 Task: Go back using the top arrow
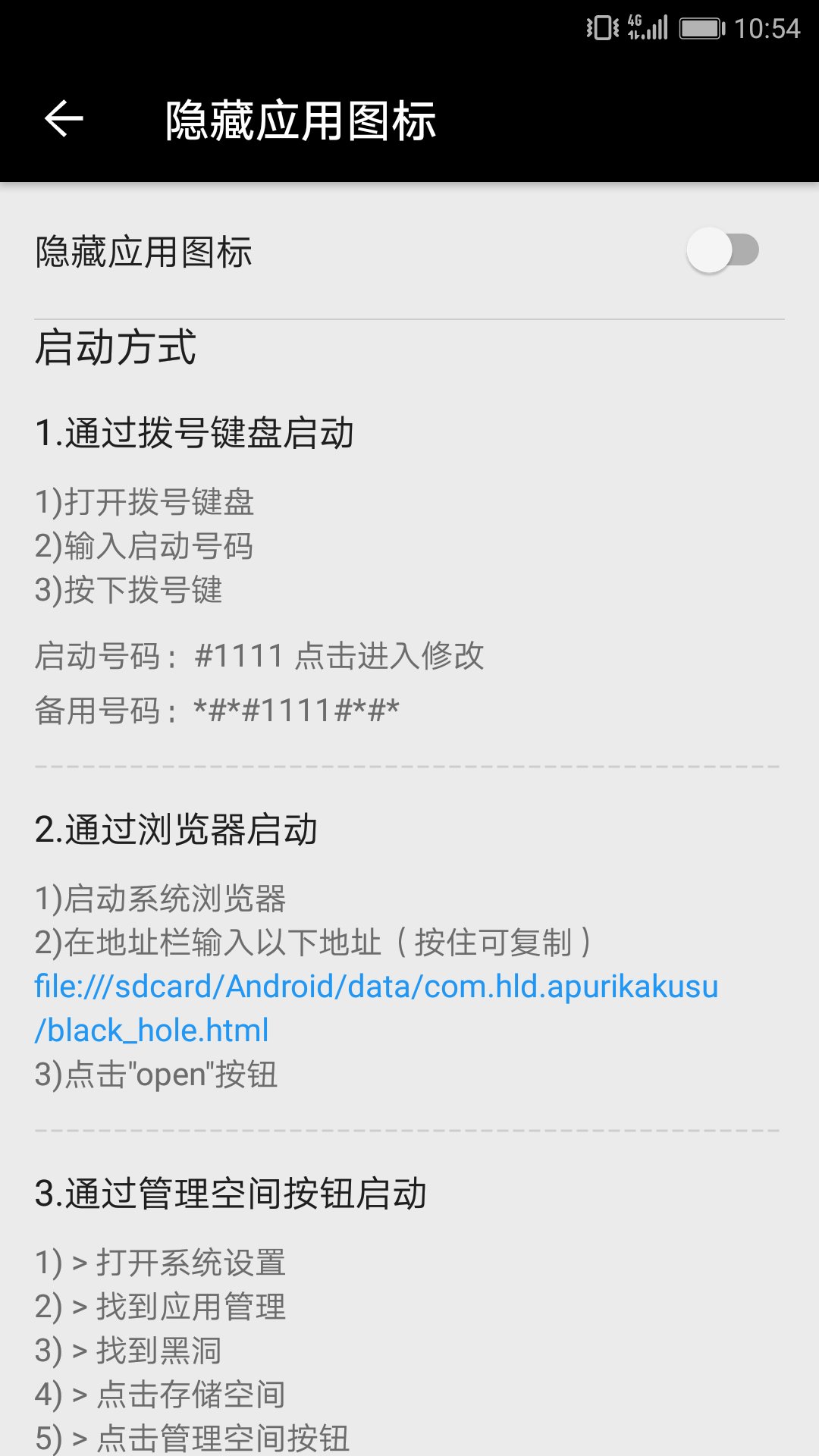[x=64, y=119]
